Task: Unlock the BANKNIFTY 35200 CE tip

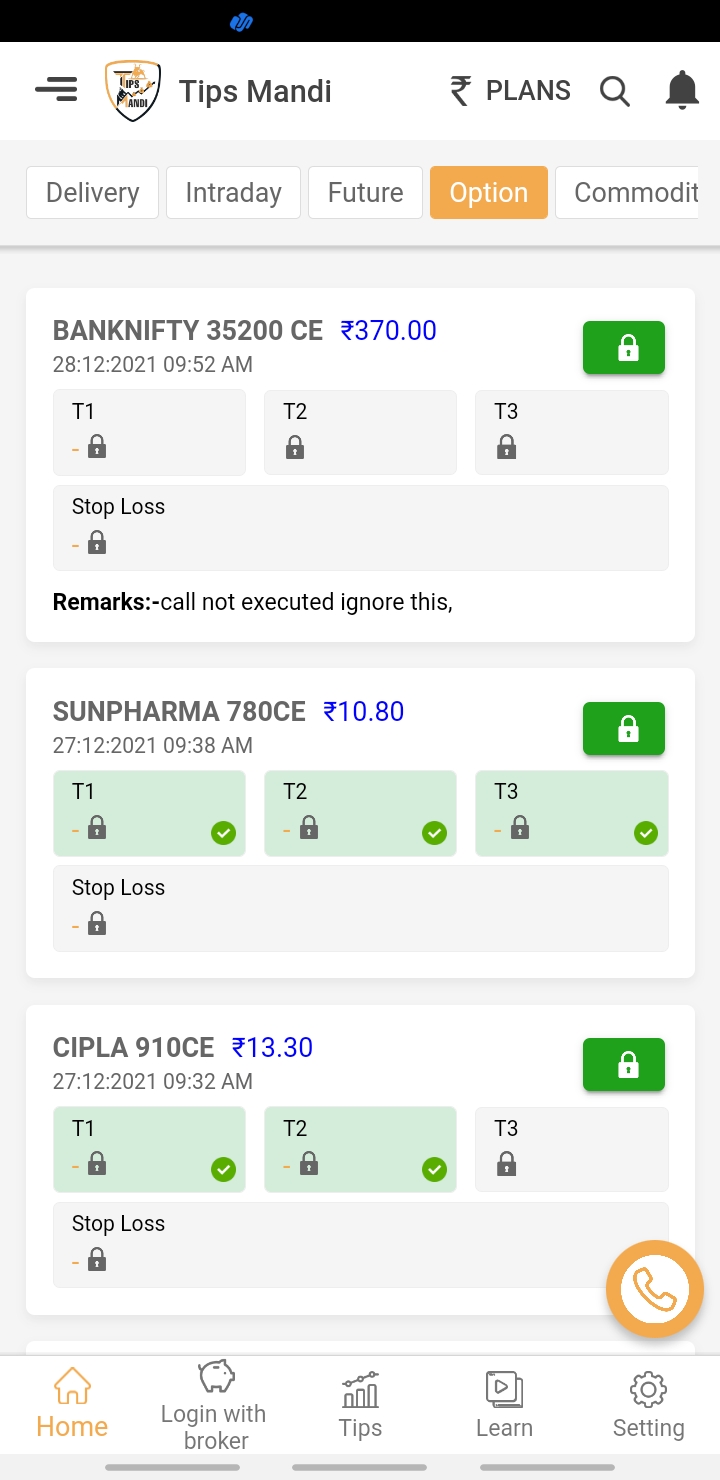Action: tap(624, 348)
